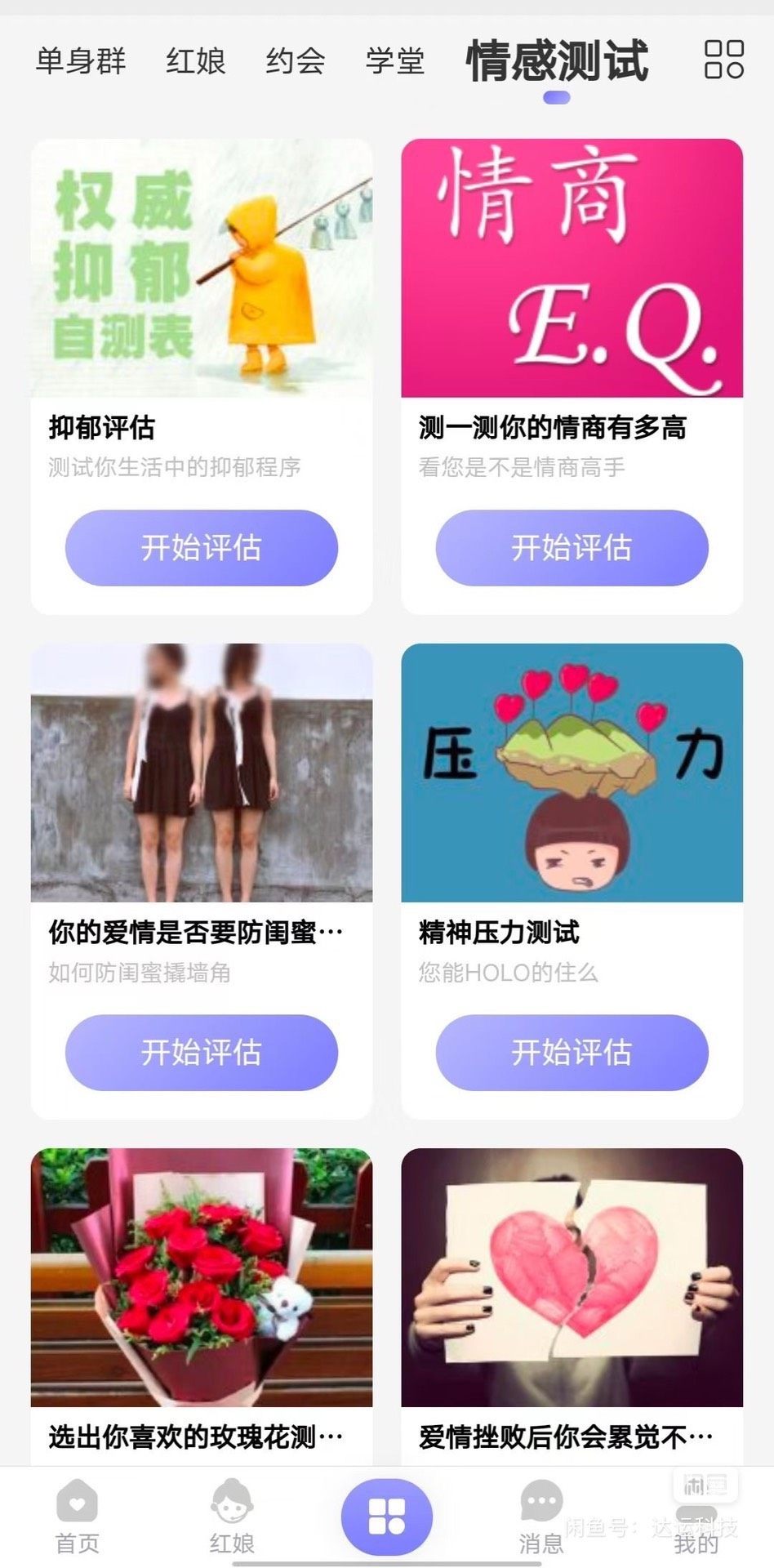Screen dimensions: 774x1568
Task: Open the 压力 cartoon picture tile
Action: [572, 773]
